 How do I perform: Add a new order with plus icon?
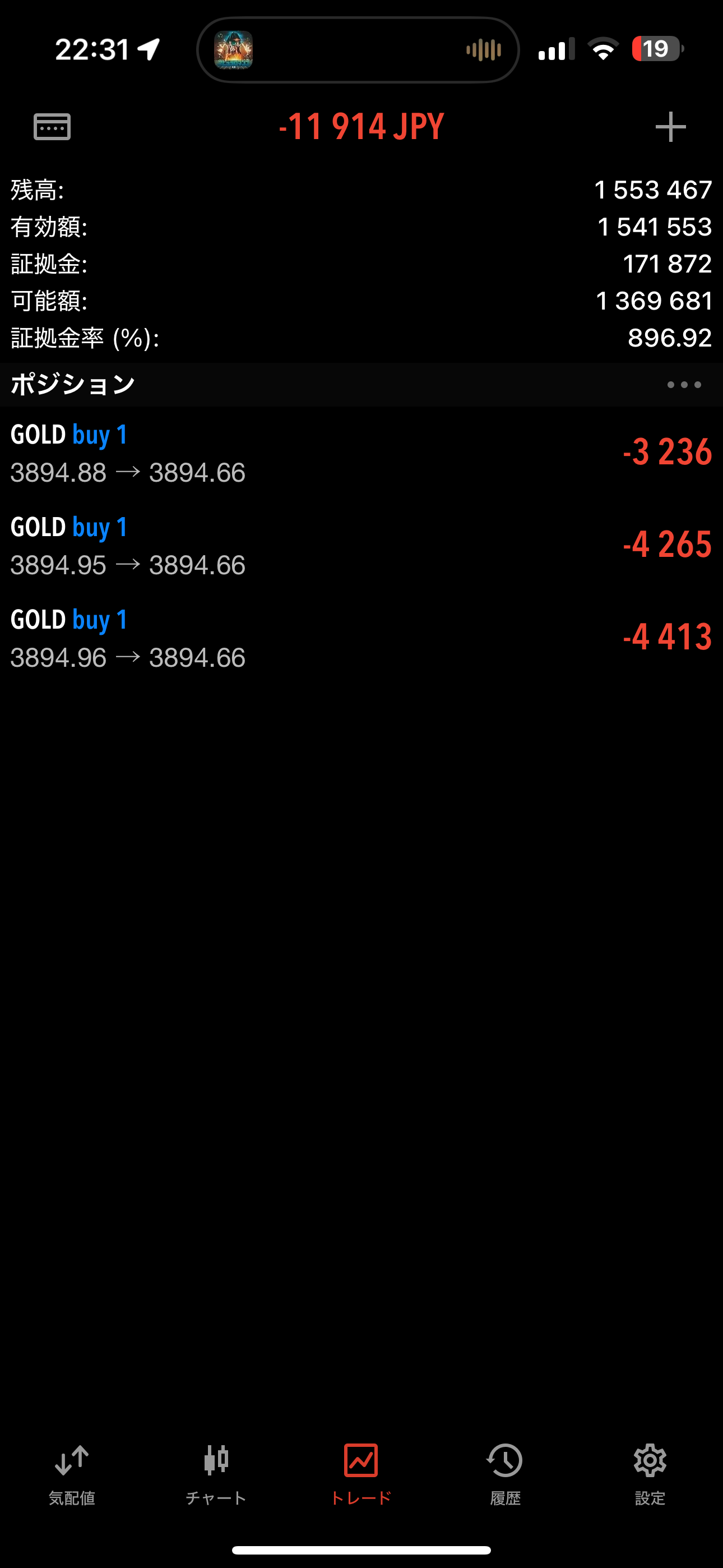pyautogui.click(x=670, y=127)
